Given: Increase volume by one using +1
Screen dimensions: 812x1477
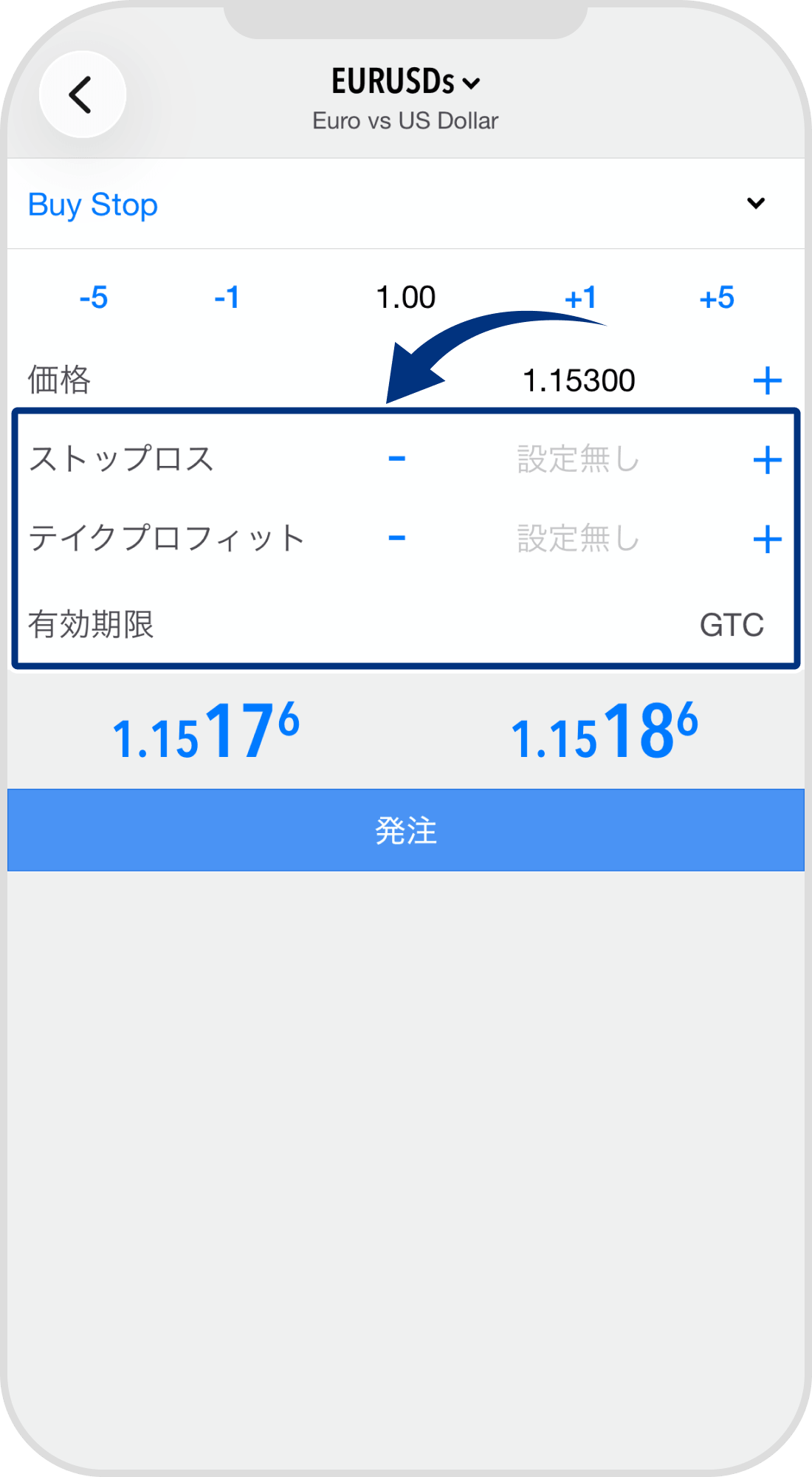Looking at the screenshot, I should click(583, 298).
